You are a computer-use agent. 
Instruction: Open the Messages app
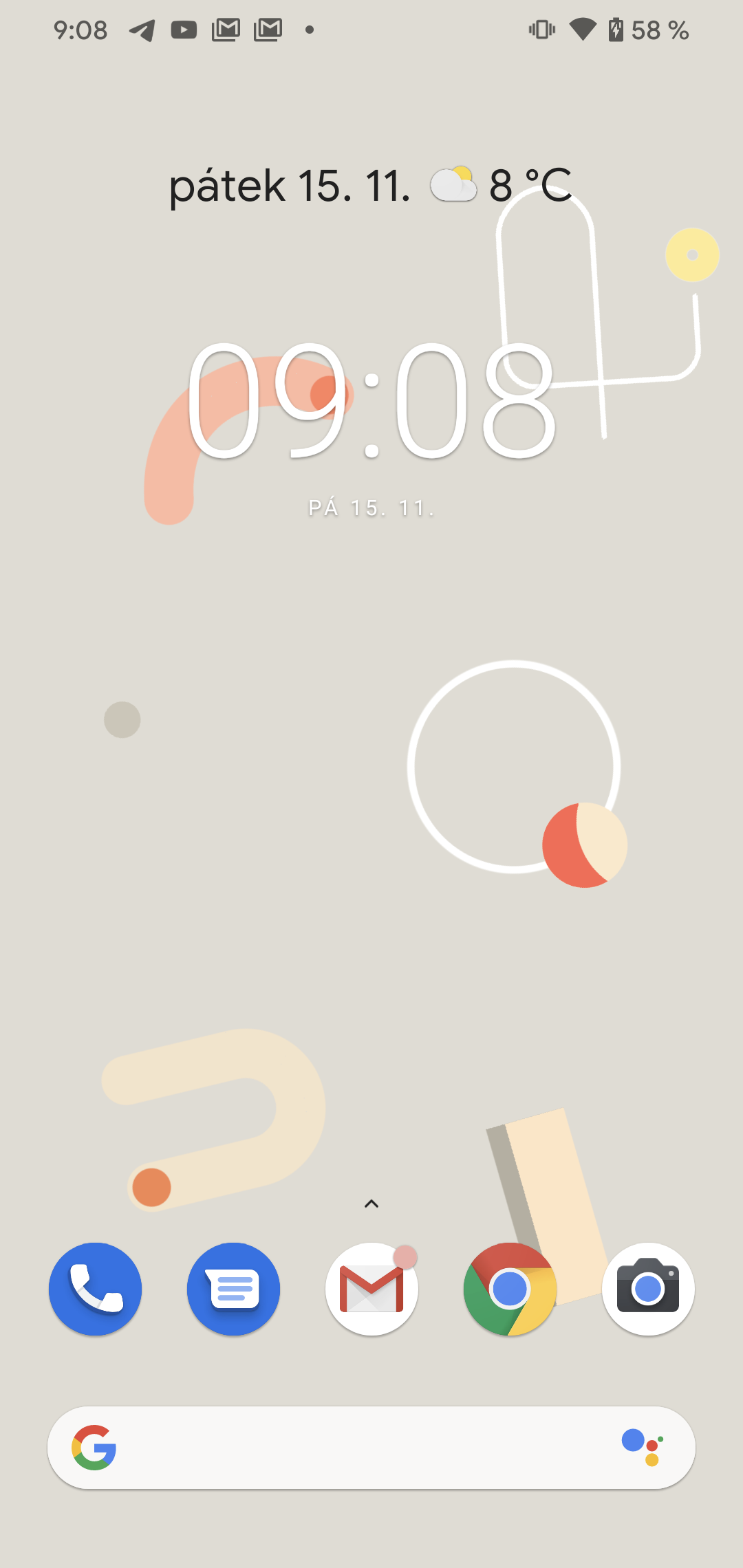(x=233, y=1289)
